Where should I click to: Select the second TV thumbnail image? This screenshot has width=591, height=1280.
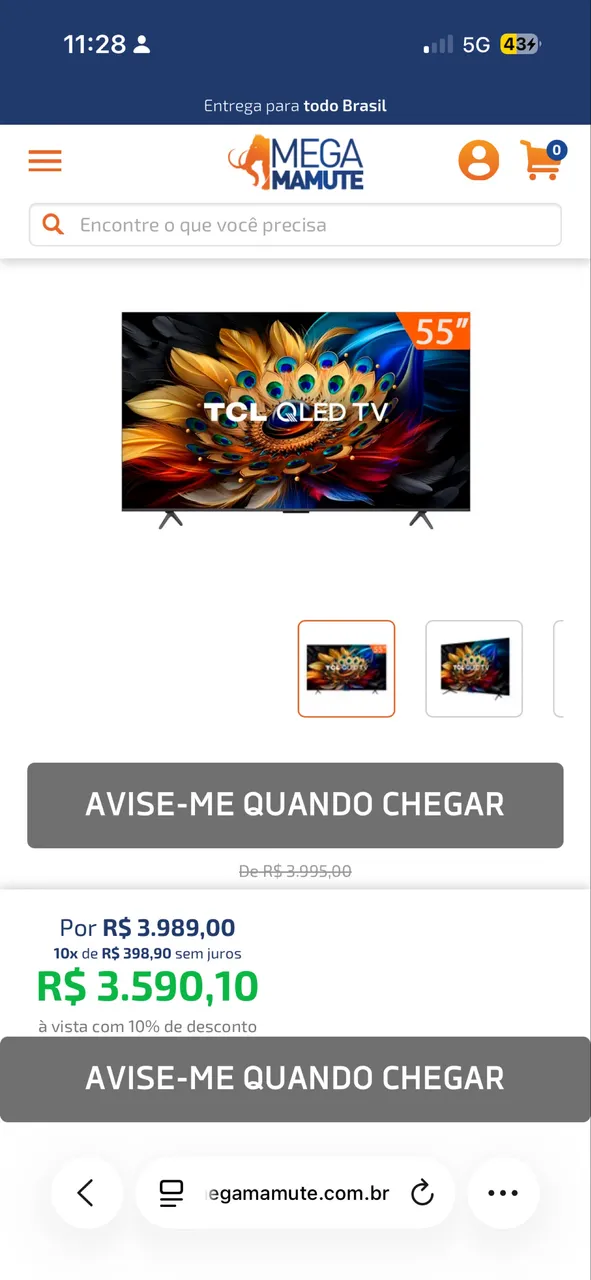point(474,669)
